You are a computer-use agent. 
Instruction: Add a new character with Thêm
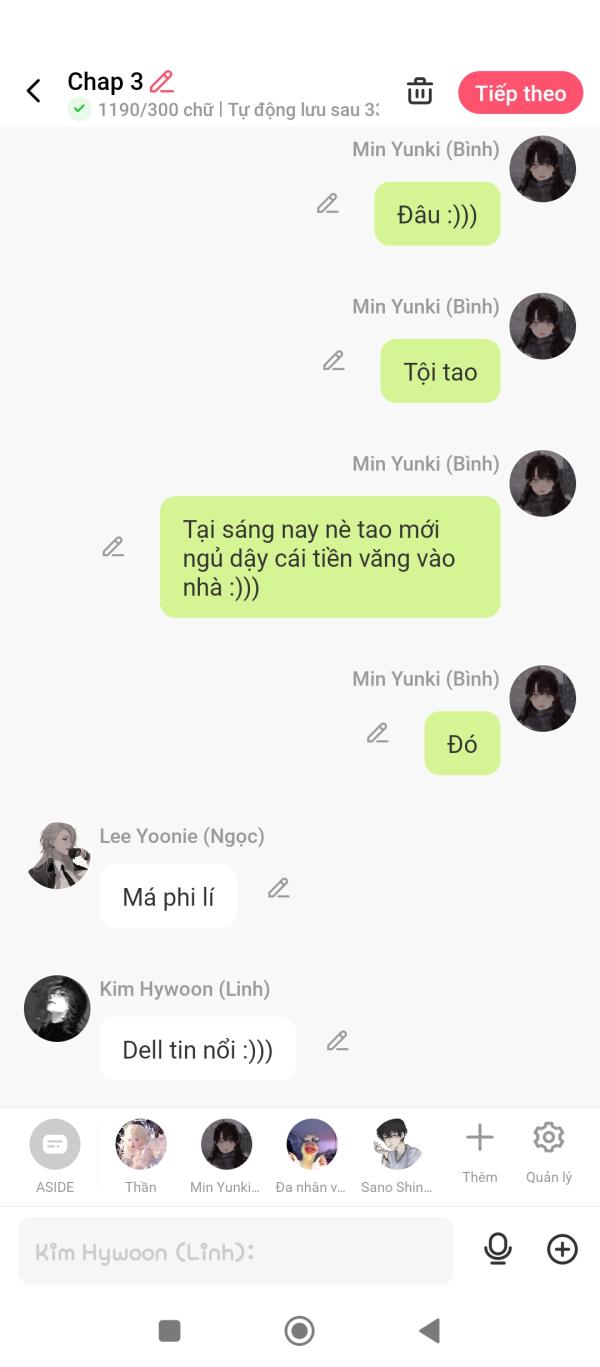[480, 1152]
